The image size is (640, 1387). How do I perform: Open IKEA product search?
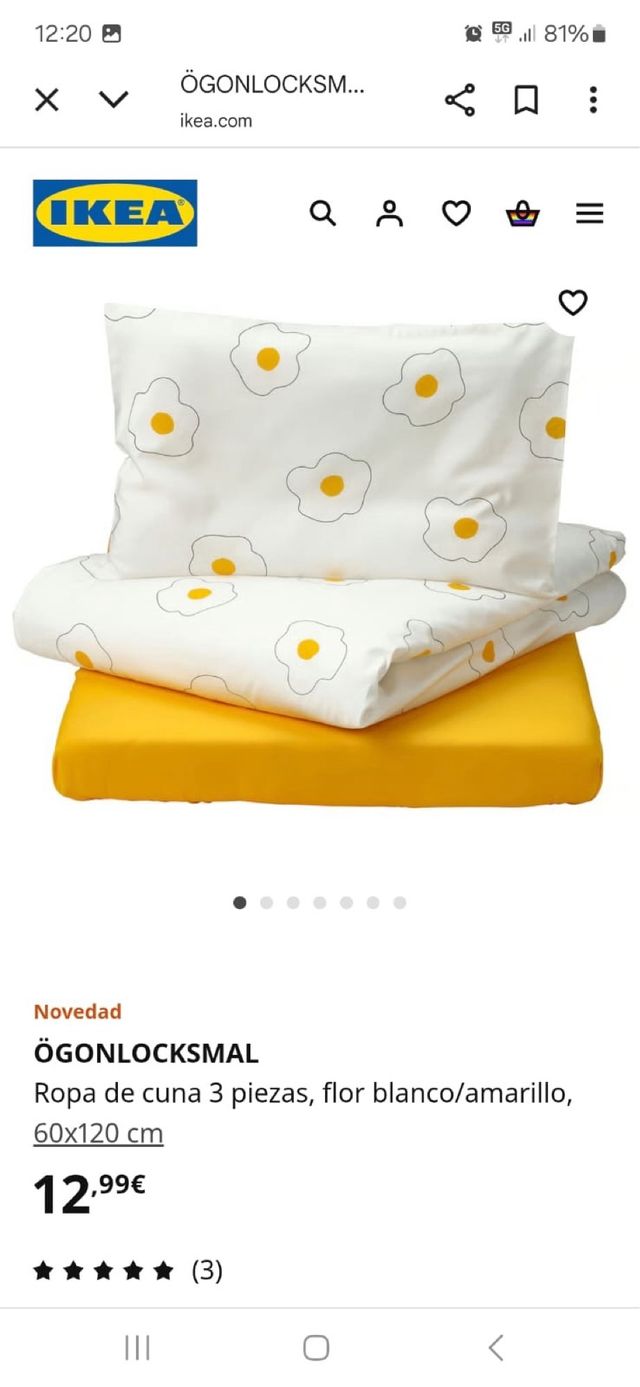(x=322, y=213)
